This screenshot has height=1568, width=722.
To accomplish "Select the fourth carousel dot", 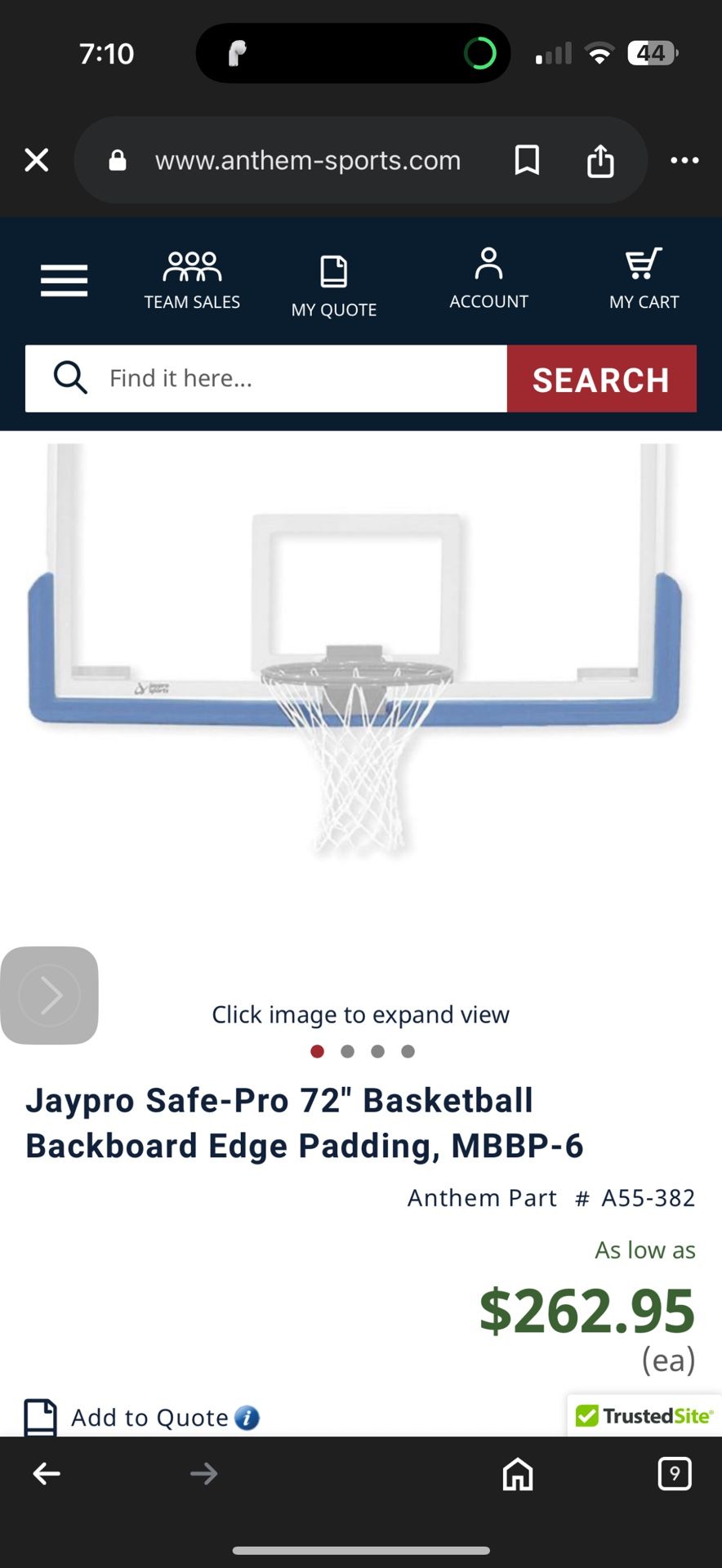I will 408,1052.
